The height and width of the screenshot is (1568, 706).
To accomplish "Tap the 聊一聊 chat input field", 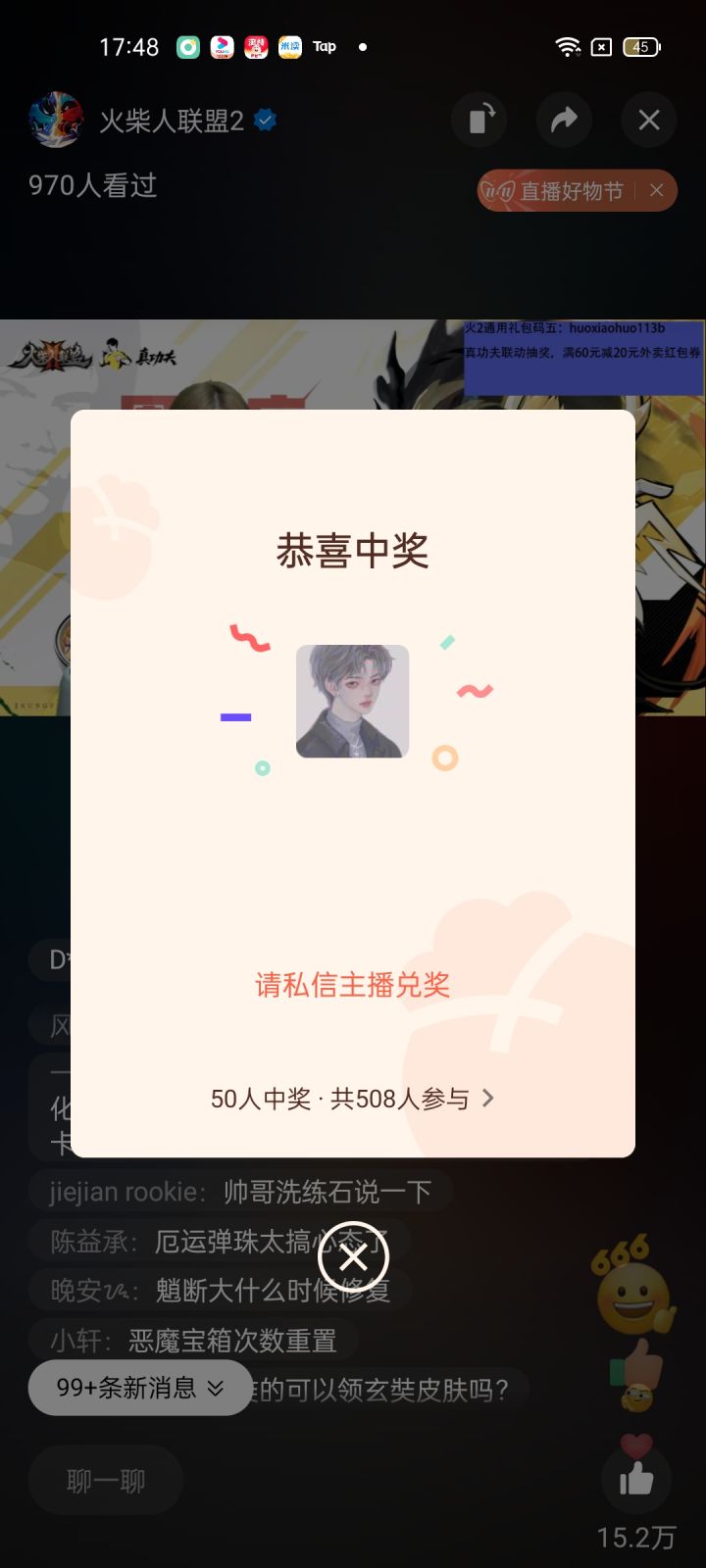I will point(105,1480).
